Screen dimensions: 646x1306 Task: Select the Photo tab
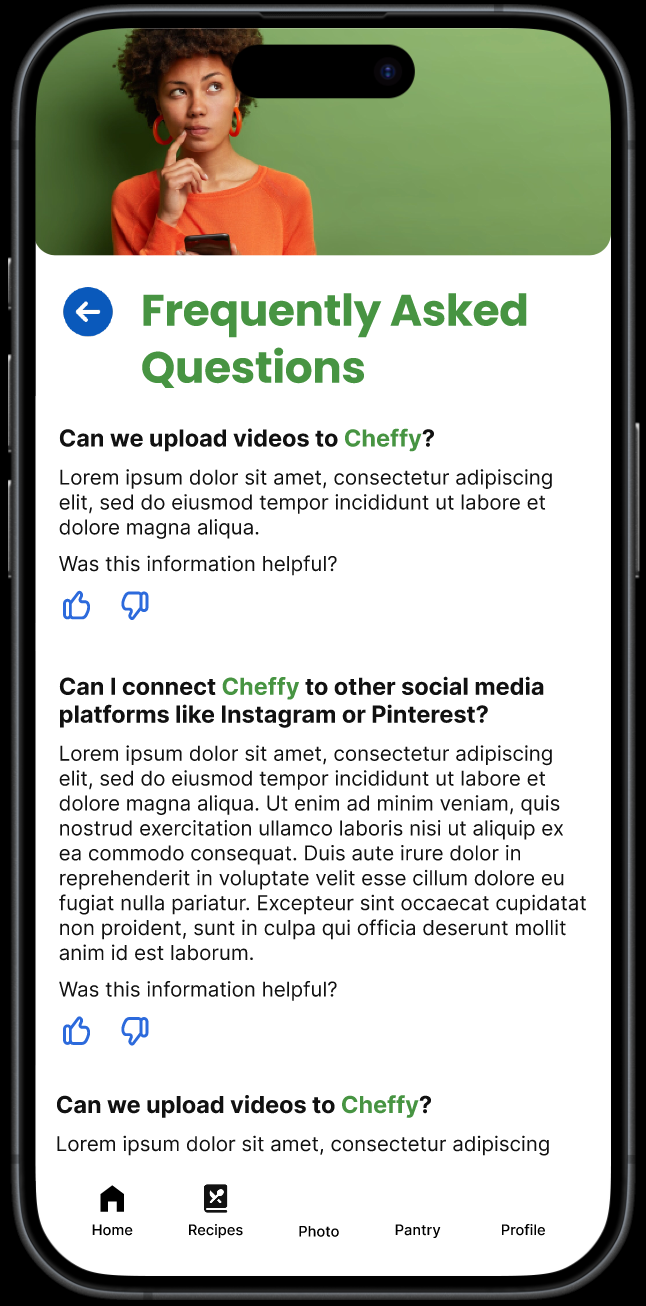tap(319, 1231)
